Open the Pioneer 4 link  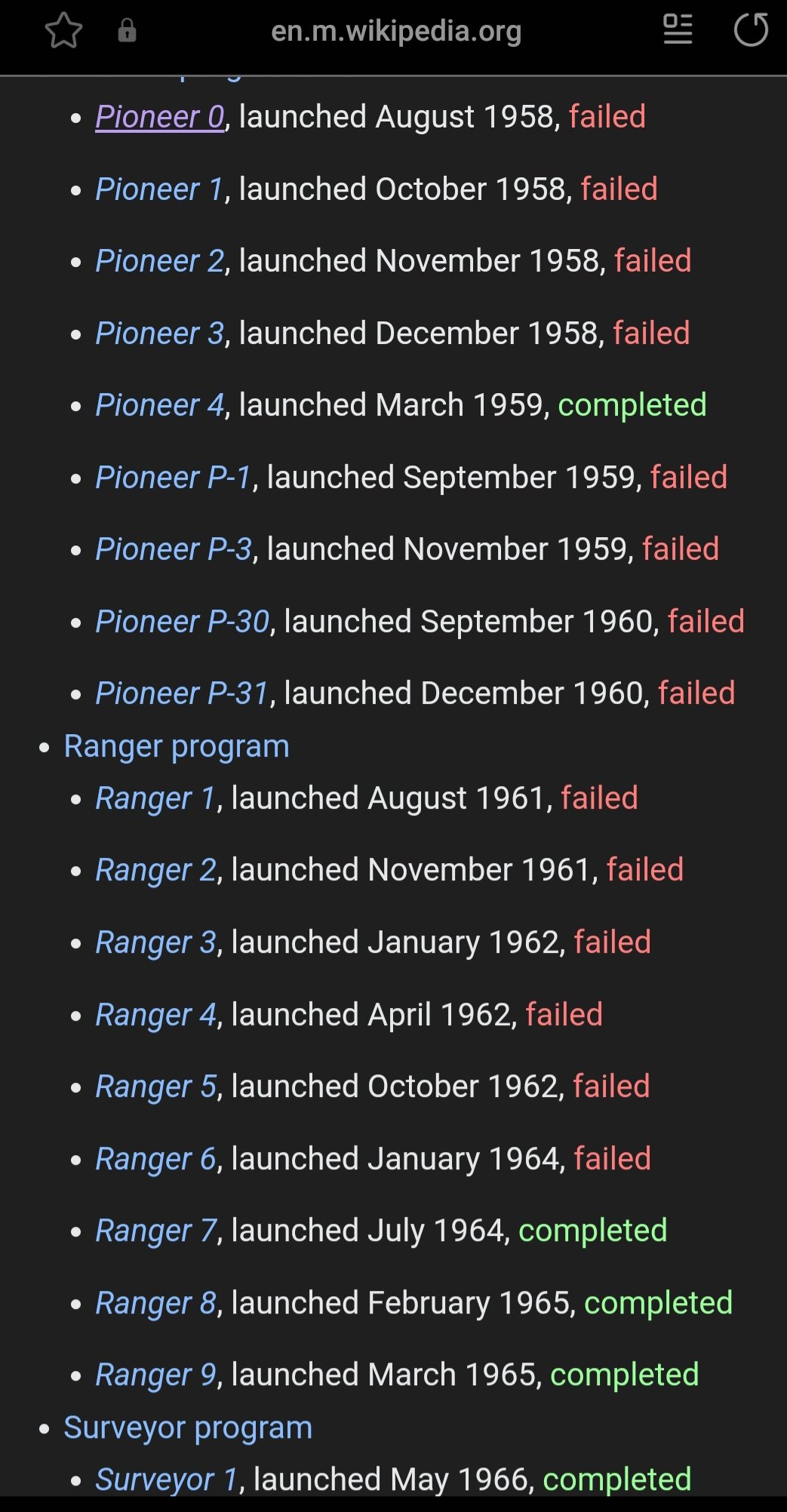pyautogui.click(x=160, y=405)
